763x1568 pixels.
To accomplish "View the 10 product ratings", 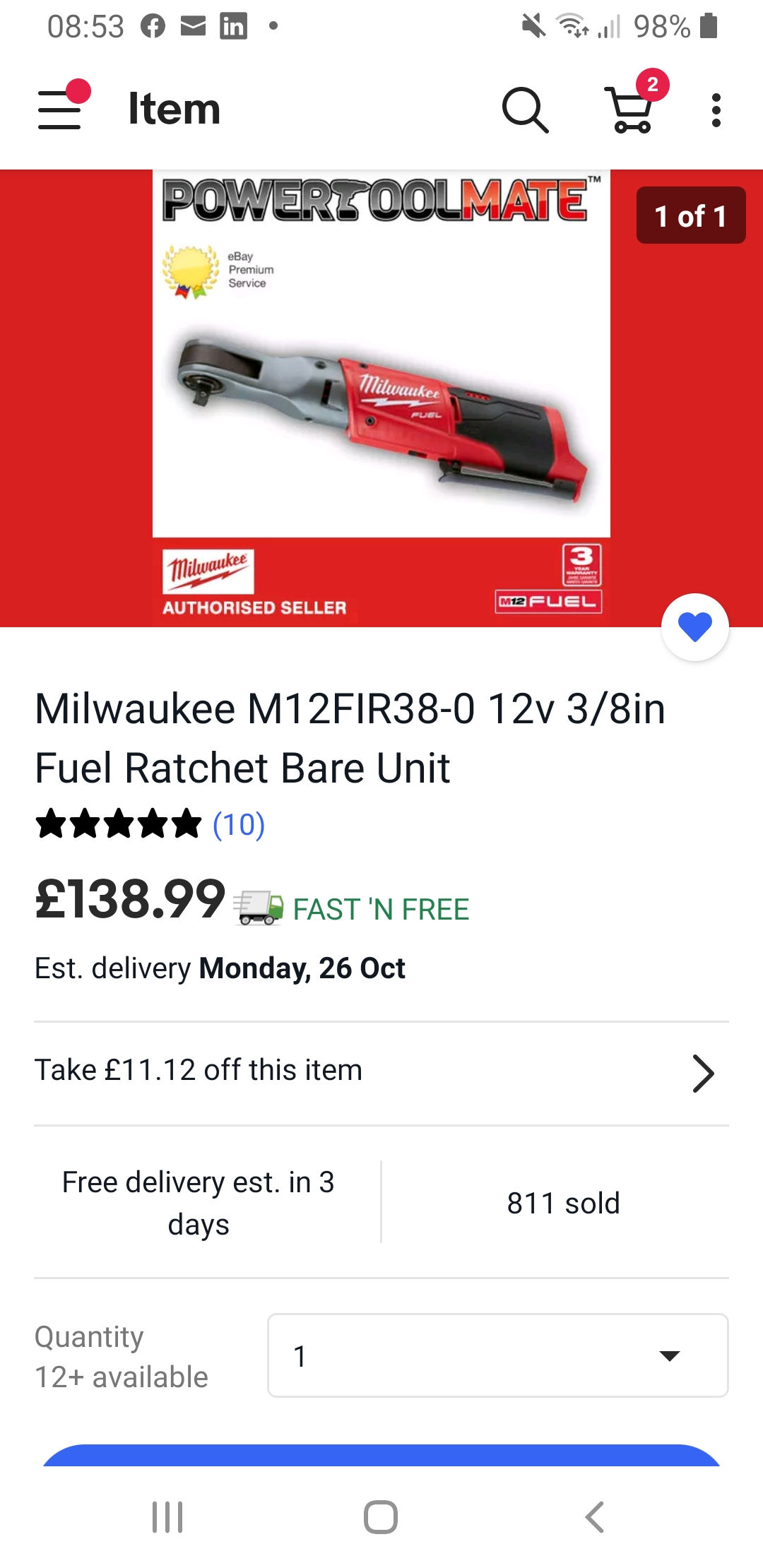I will 239,824.
